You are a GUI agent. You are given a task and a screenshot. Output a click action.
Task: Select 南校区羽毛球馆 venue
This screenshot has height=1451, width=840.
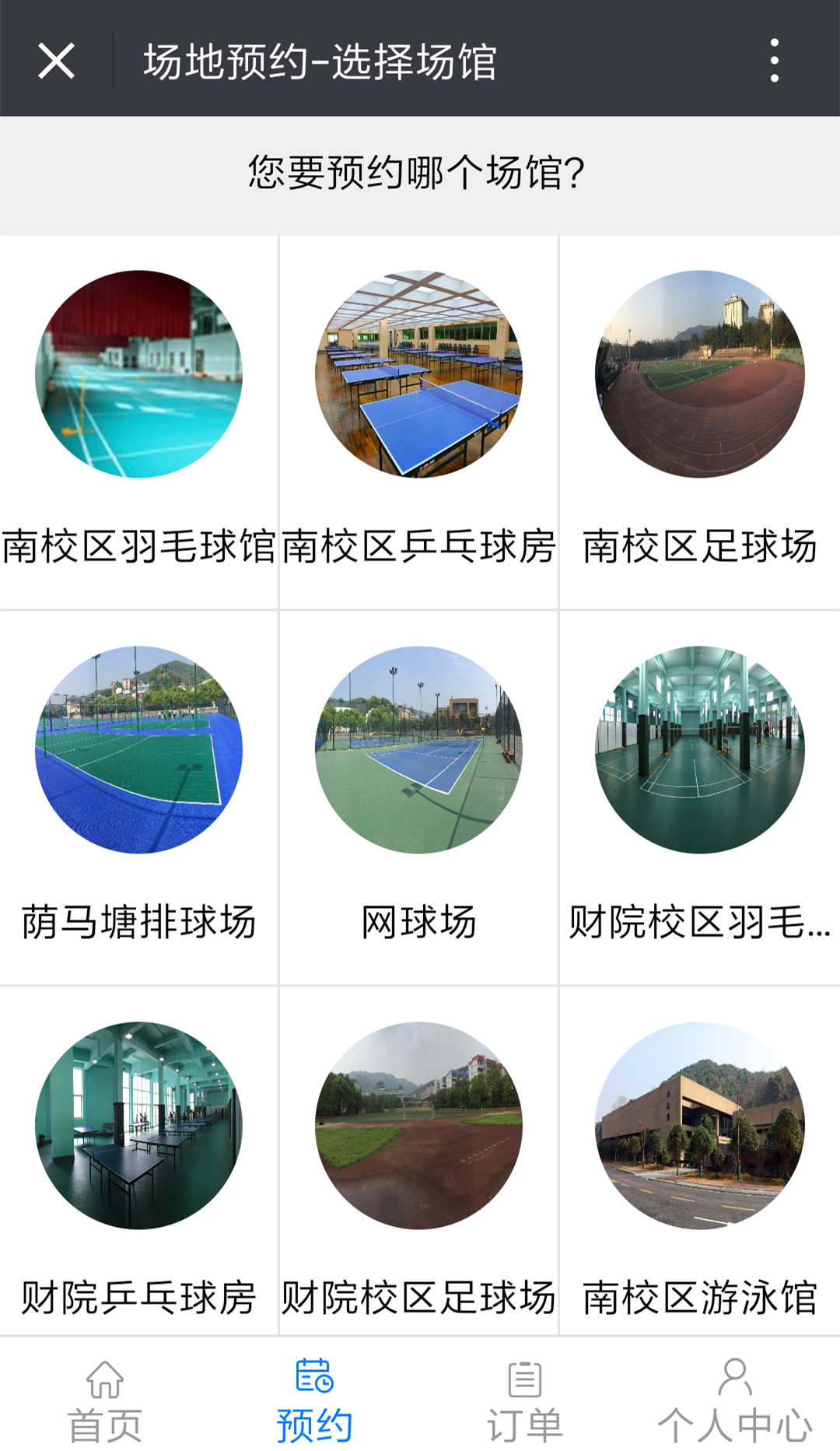139,375
